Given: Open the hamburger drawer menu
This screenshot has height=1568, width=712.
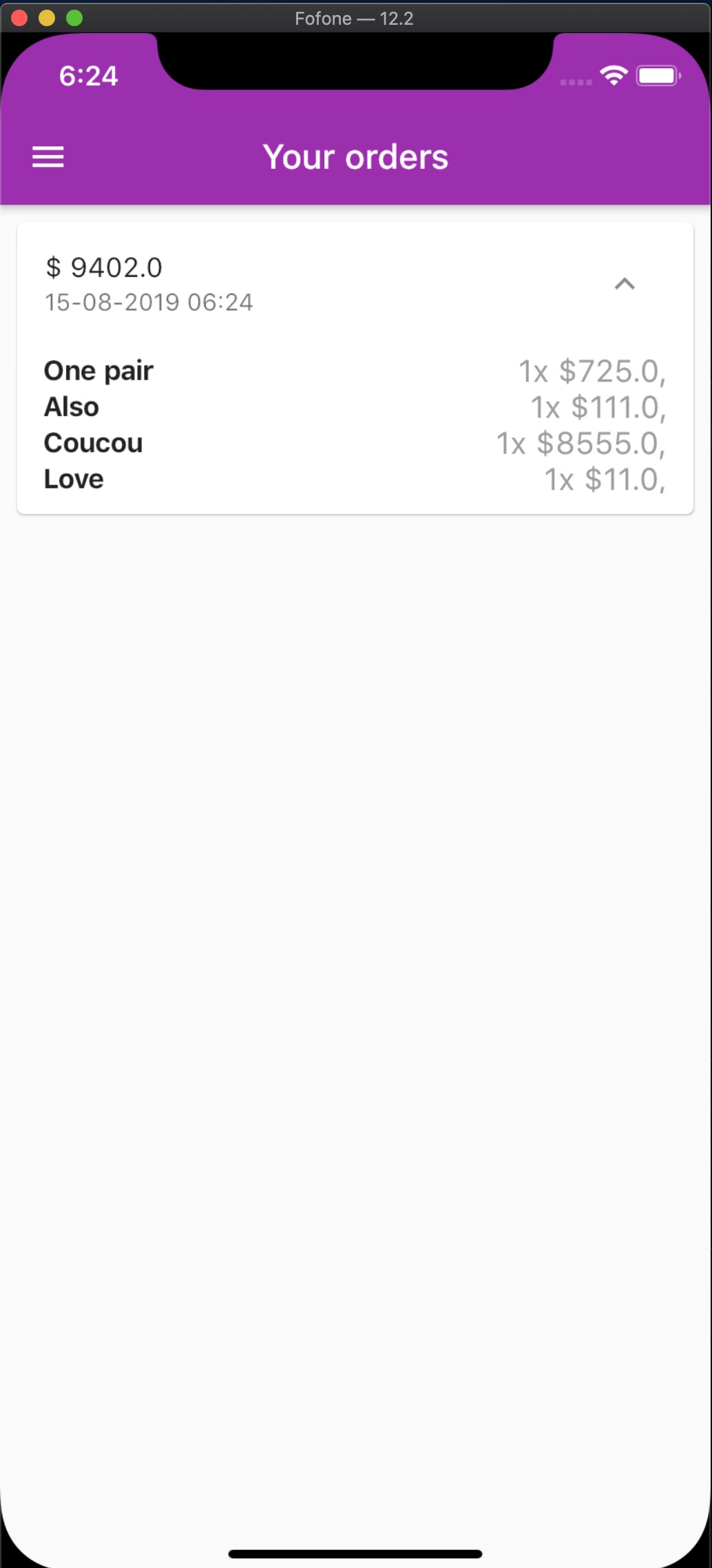Looking at the screenshot, I should (48, 157).
